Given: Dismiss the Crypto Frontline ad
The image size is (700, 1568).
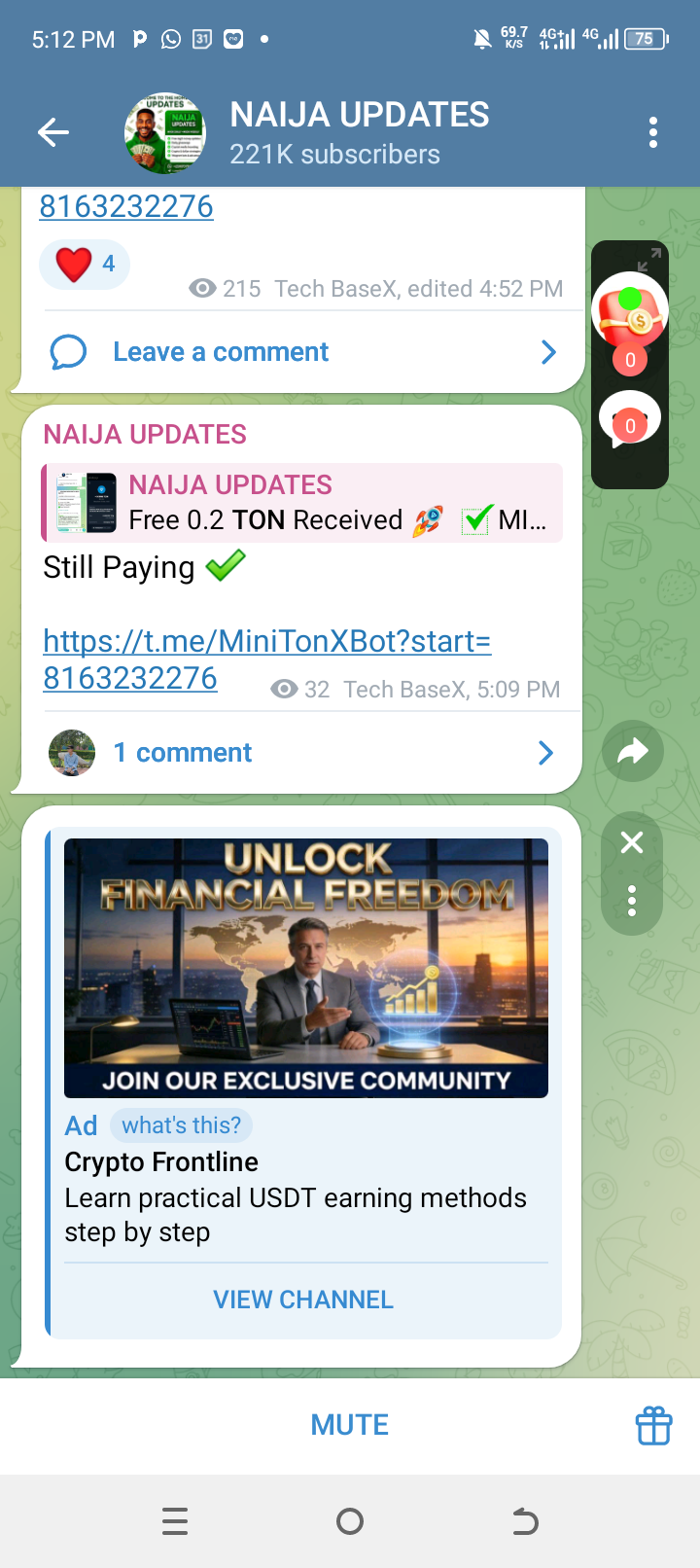Looking at the screenshot, I should tap(632, 843).
